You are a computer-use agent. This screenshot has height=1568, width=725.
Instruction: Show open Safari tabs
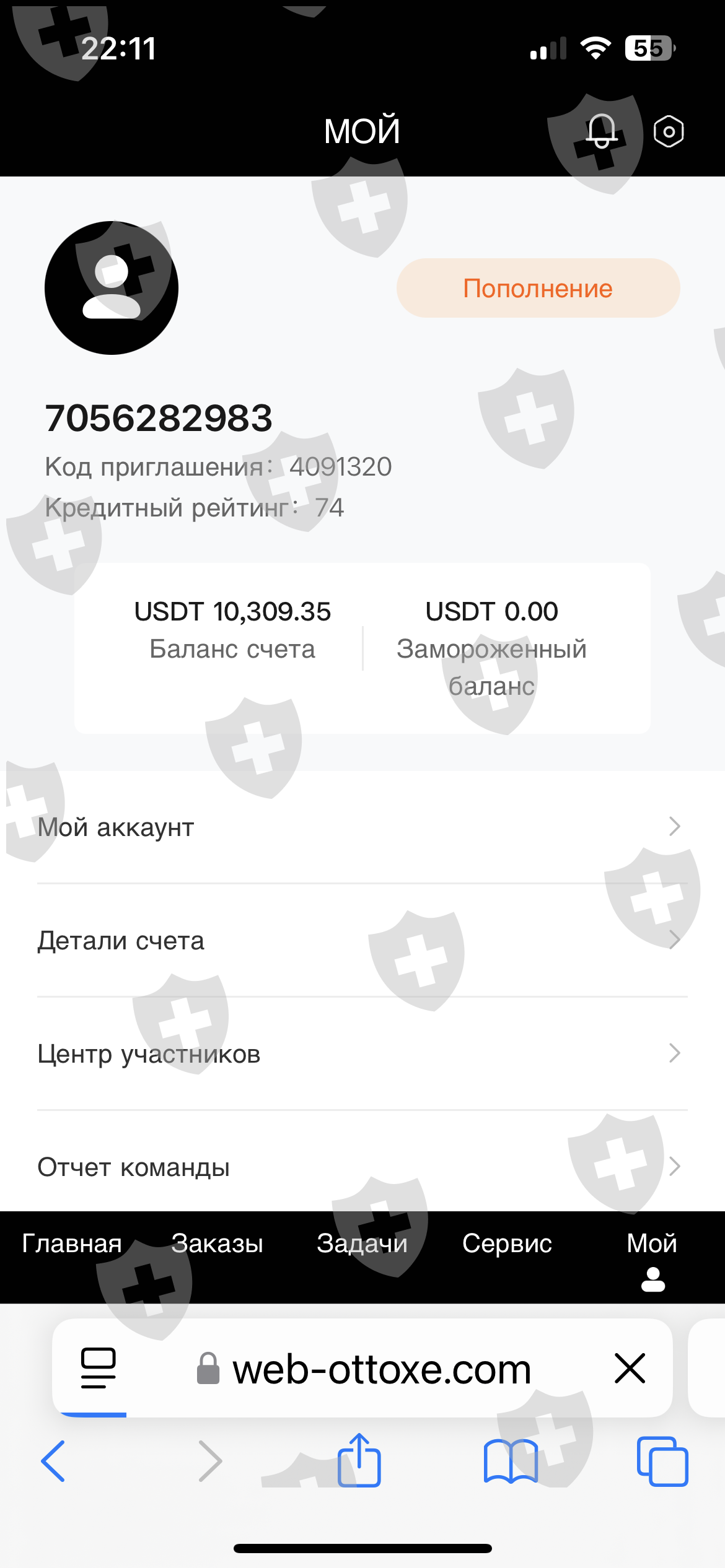click(x=662, y=1461)
